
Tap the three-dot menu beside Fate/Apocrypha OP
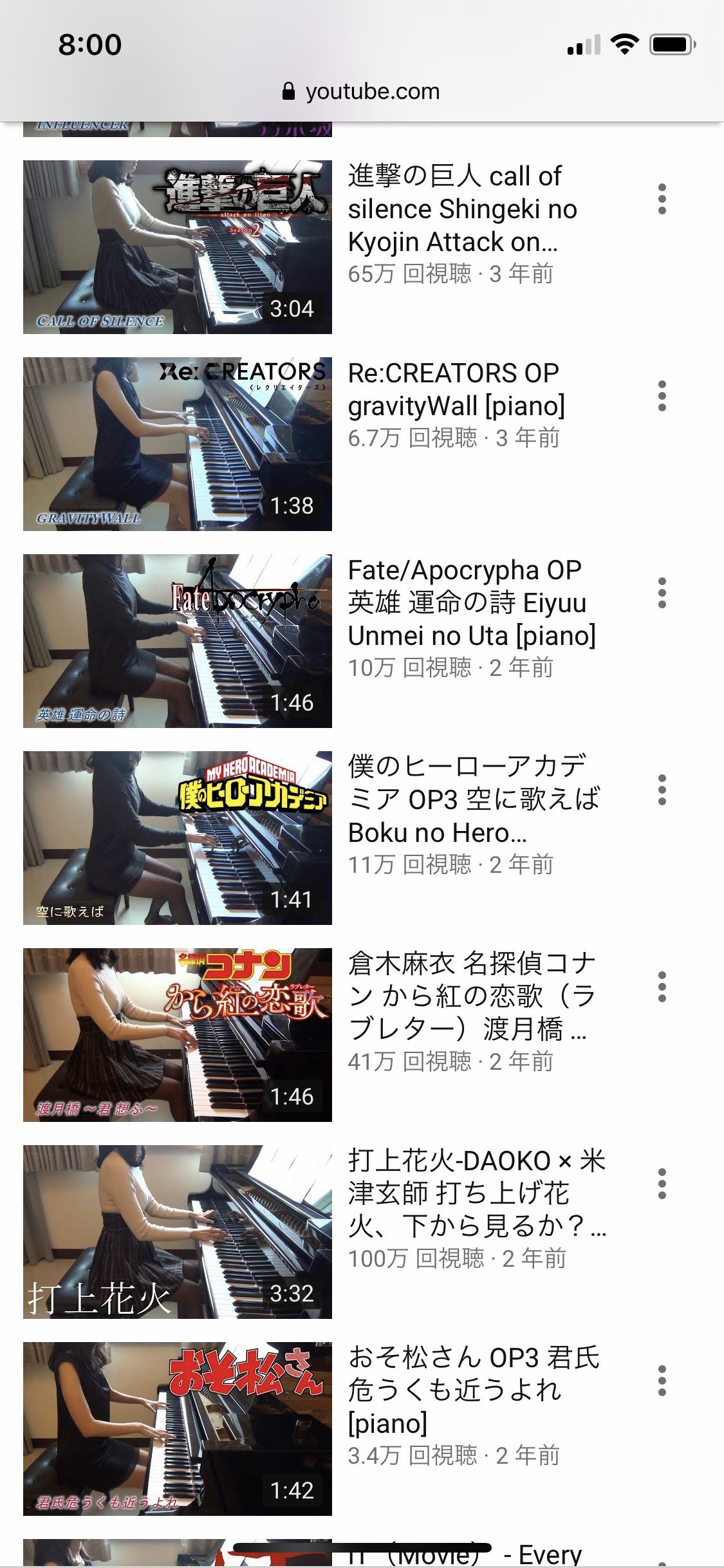[x=662, y=593]
